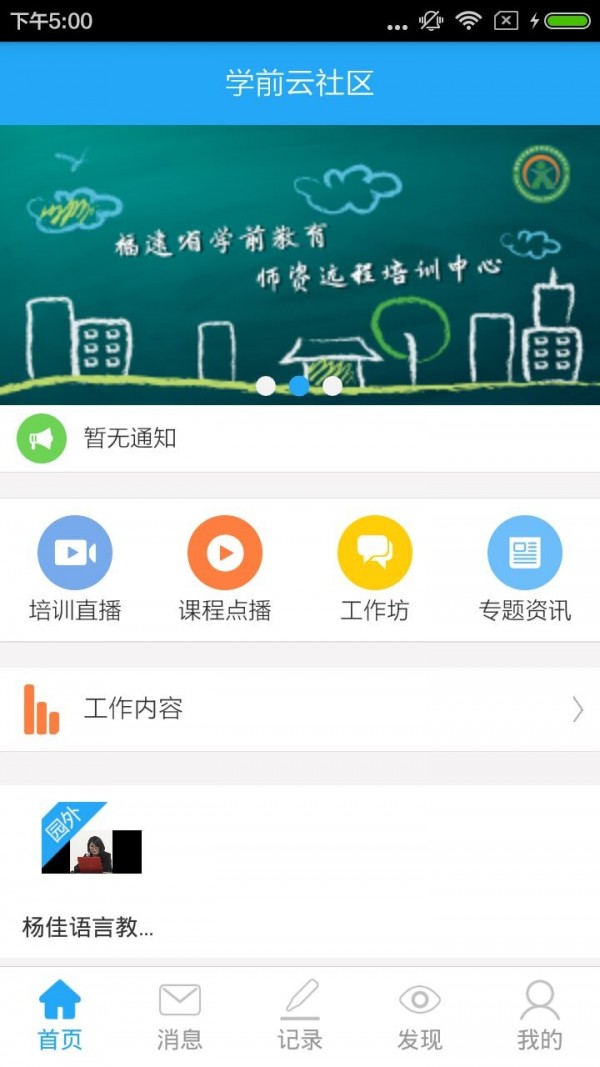This screenshot has width=600, height=1067.
Task: Switch to the 记录 tab
Action: (300, 1015)
